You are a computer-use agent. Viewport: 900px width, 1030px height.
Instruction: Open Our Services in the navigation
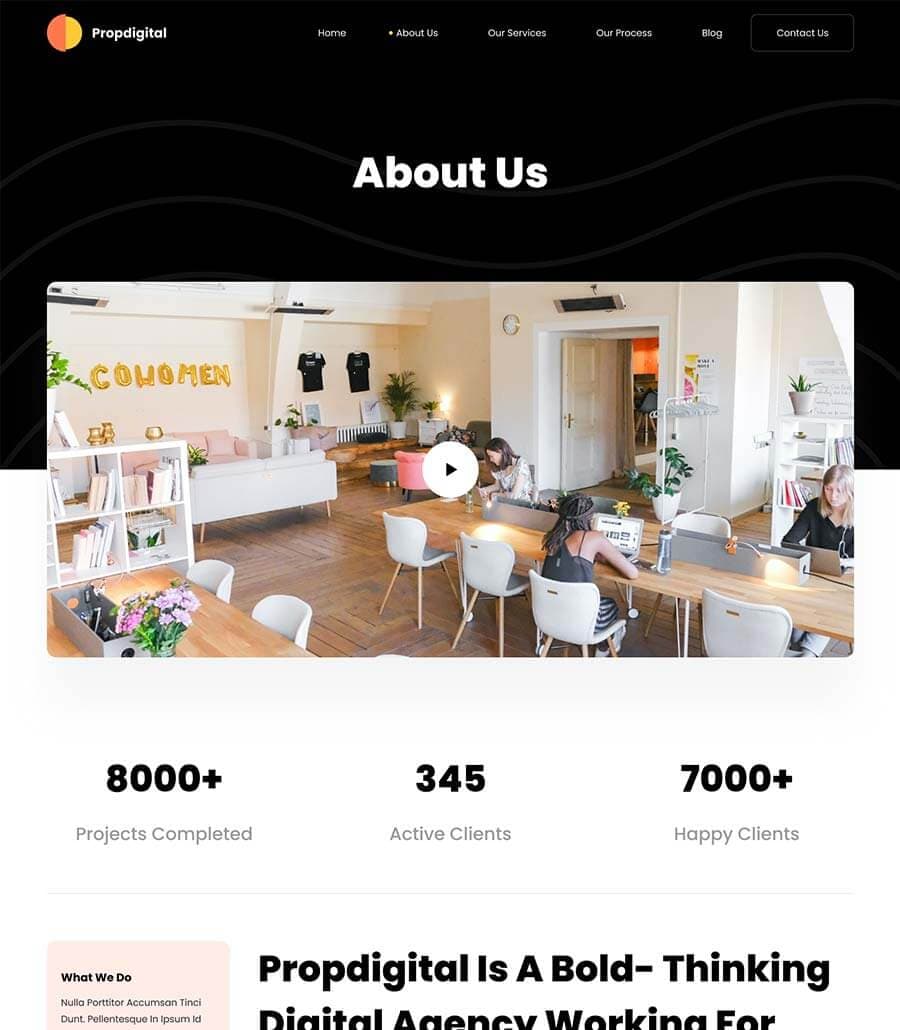tap(517, 33)
